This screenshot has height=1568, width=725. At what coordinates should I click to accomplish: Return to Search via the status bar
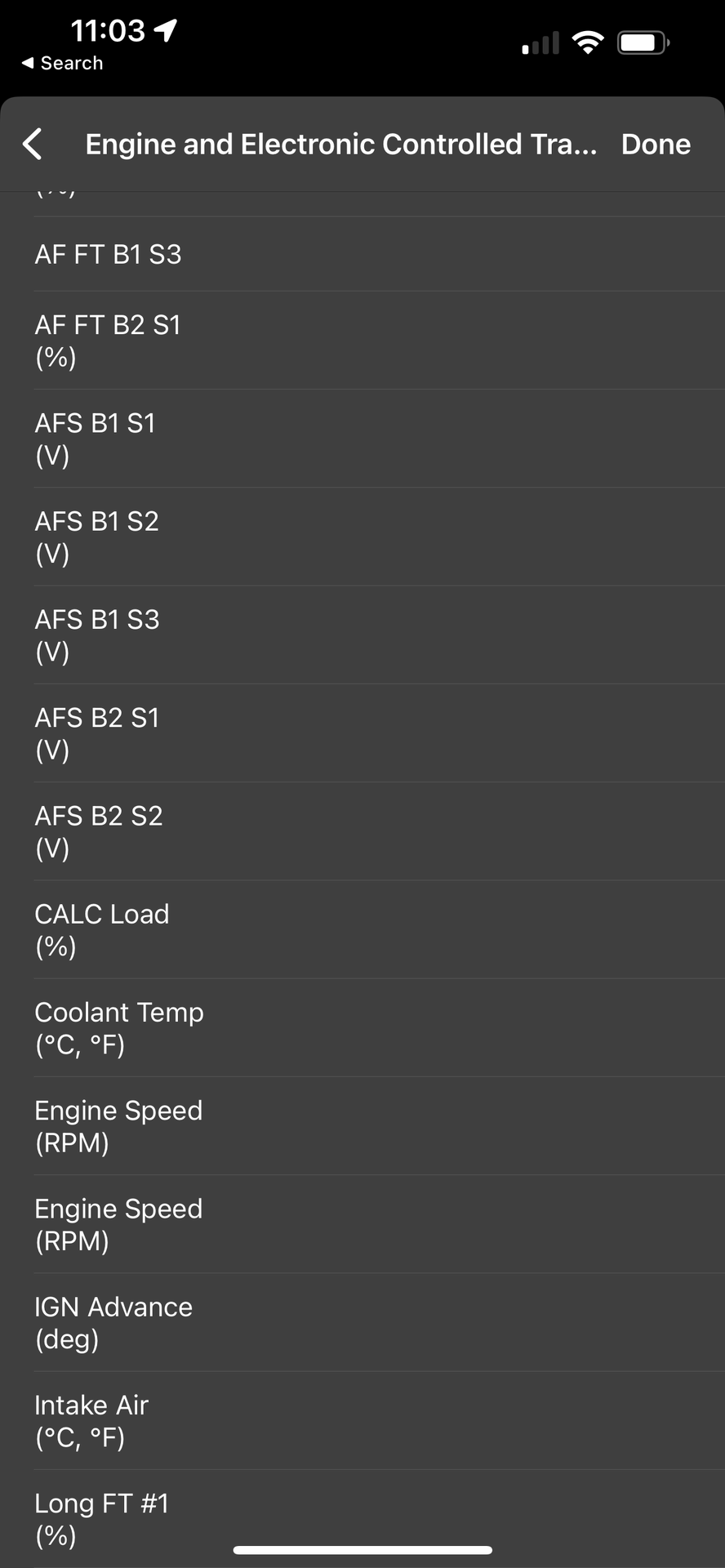pos(62,63)
